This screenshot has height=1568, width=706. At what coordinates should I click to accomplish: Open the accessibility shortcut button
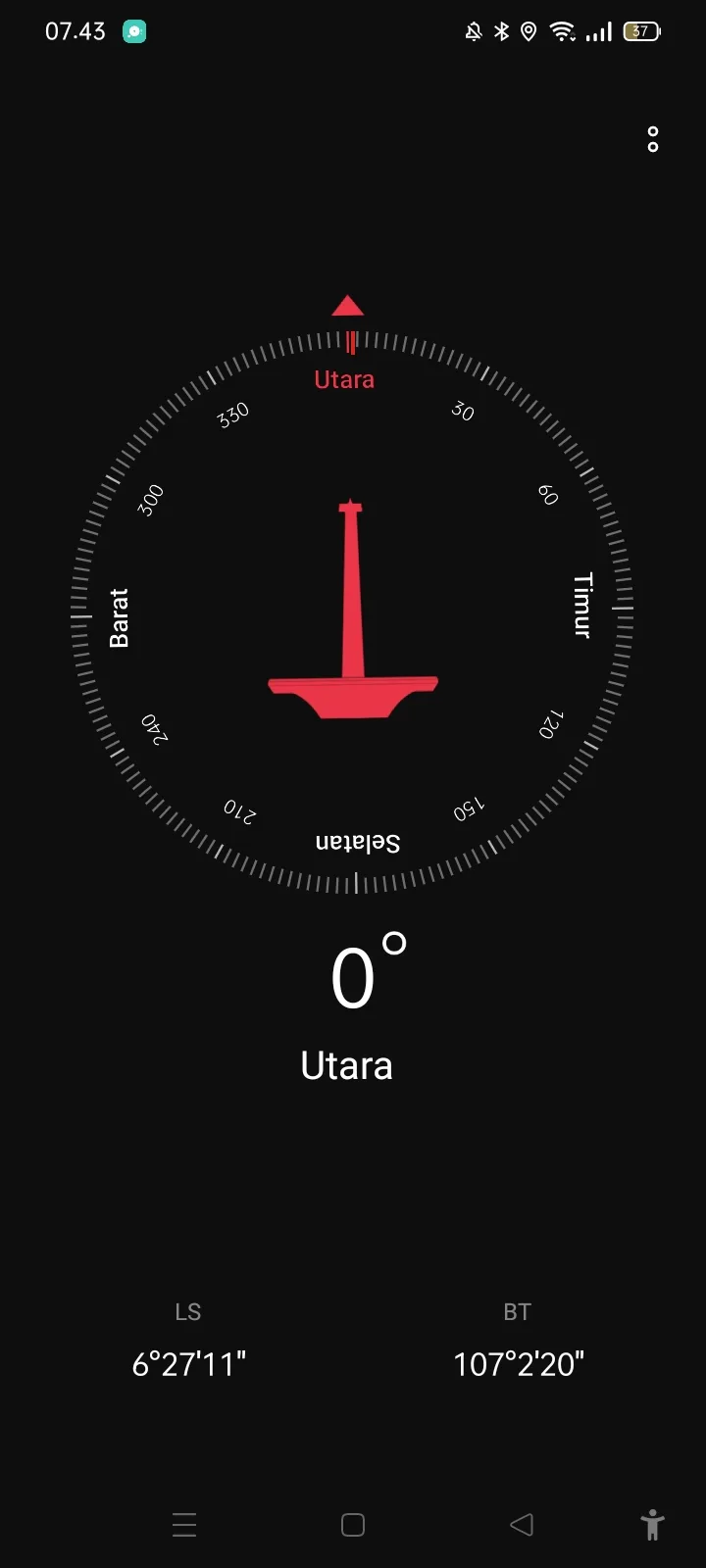pyautogui.click(x=652, y=1524)
